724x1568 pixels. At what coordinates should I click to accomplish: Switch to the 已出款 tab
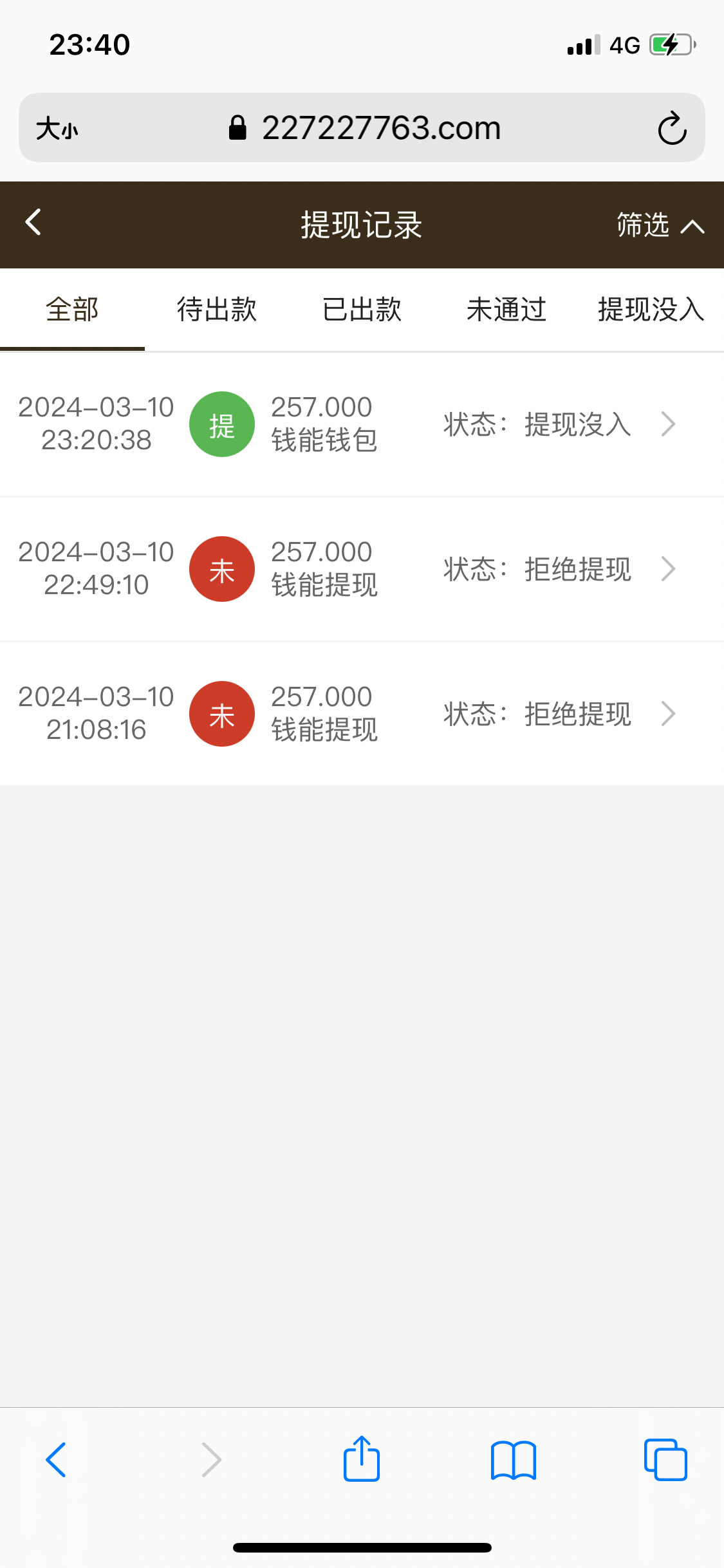(362, 310)
